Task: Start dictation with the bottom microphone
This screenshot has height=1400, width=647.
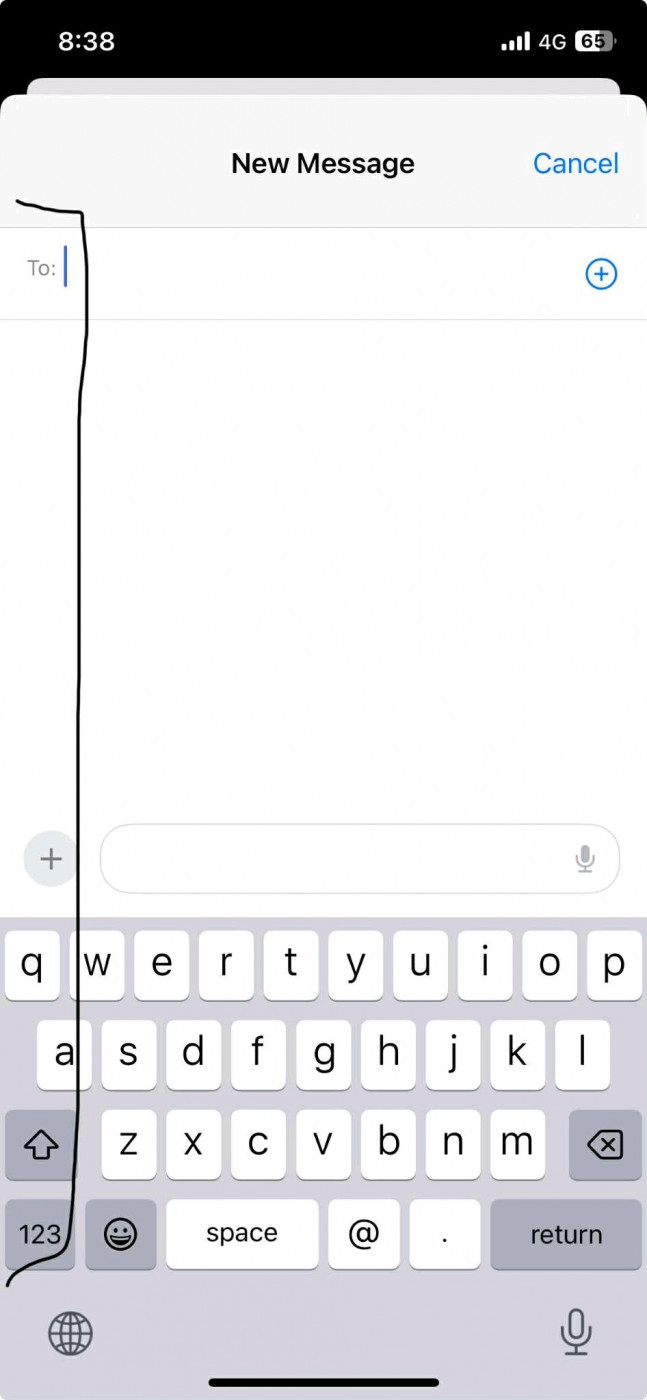Action: (575, 1332)
